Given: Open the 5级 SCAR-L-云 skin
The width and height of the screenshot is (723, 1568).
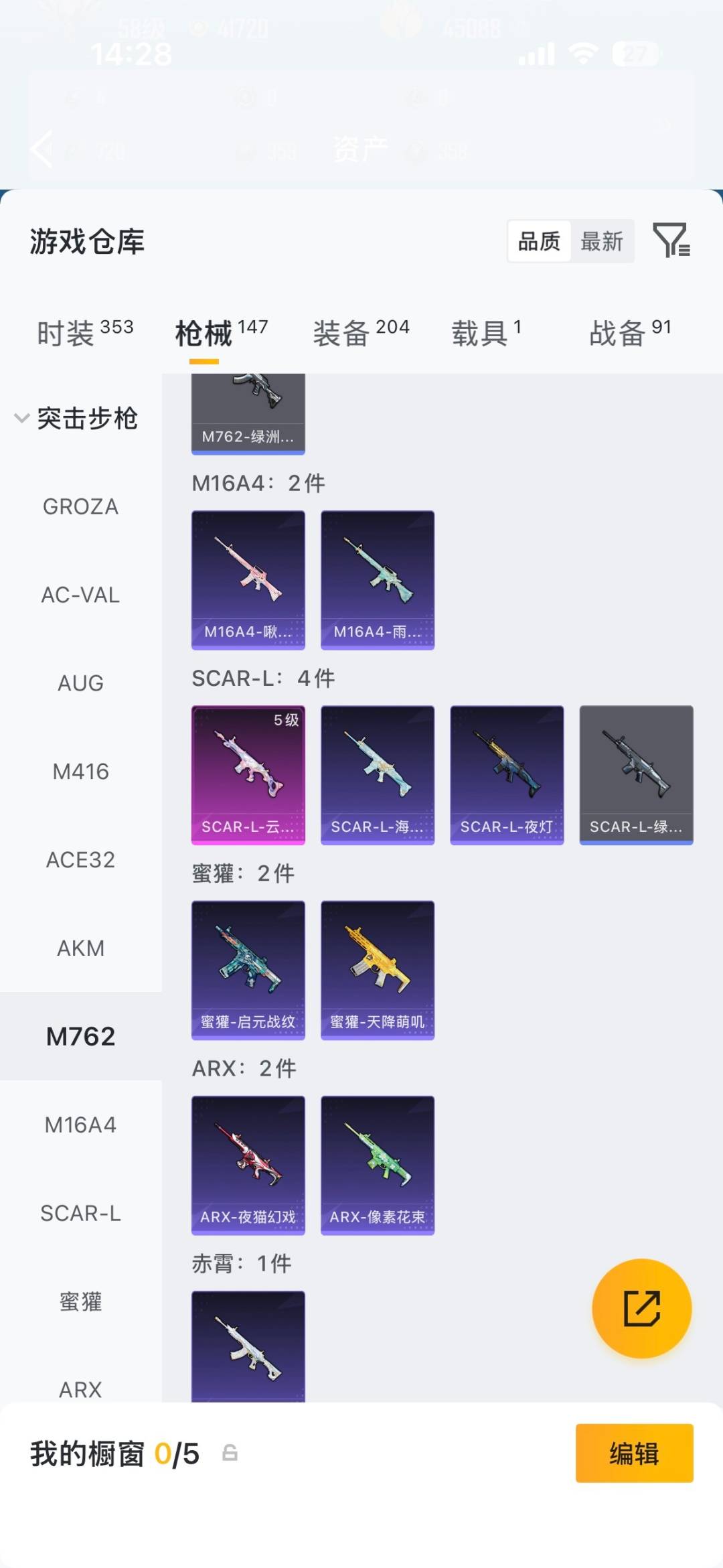Looking at the screenshot, I should pos(248,775).
